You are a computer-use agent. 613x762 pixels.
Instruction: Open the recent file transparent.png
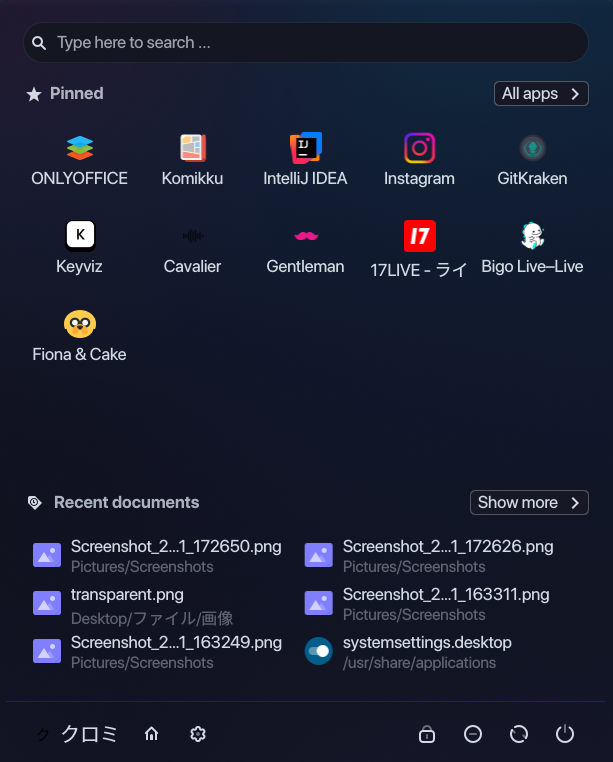(152, 602)
